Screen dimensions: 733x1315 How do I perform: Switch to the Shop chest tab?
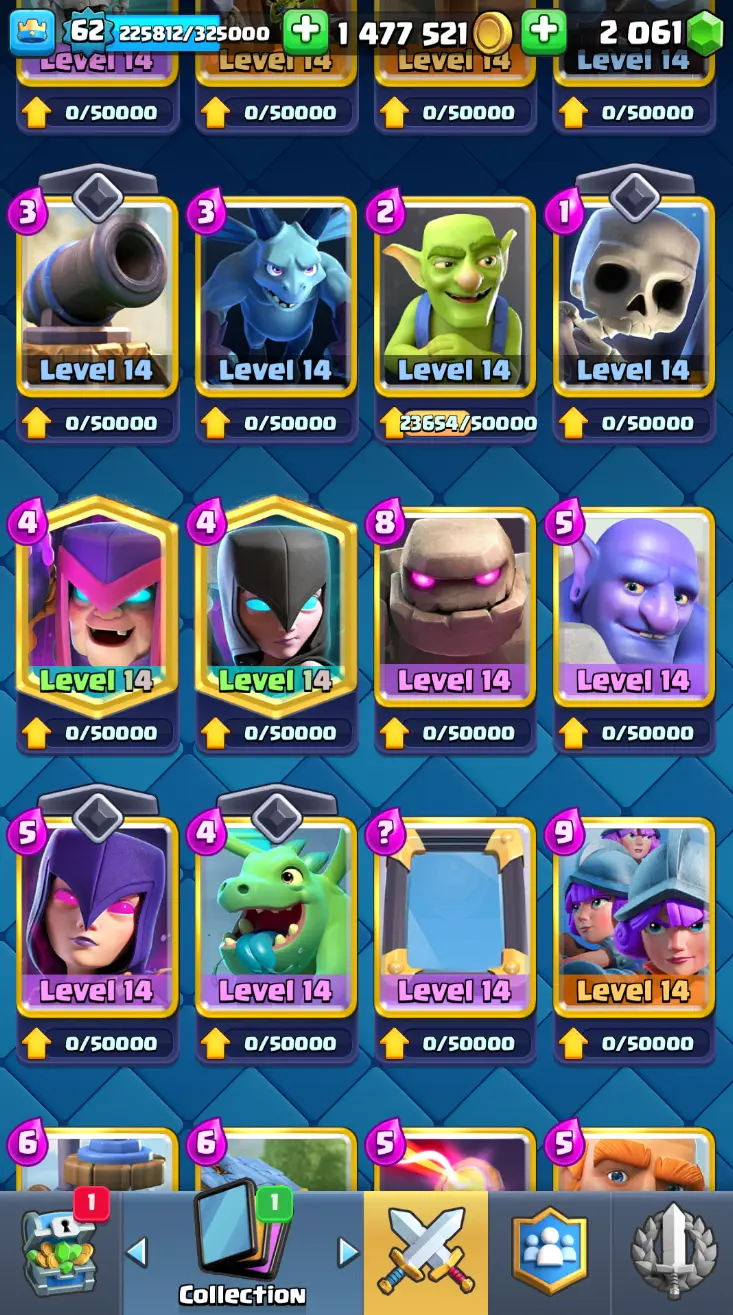[x=59, y=1252]
